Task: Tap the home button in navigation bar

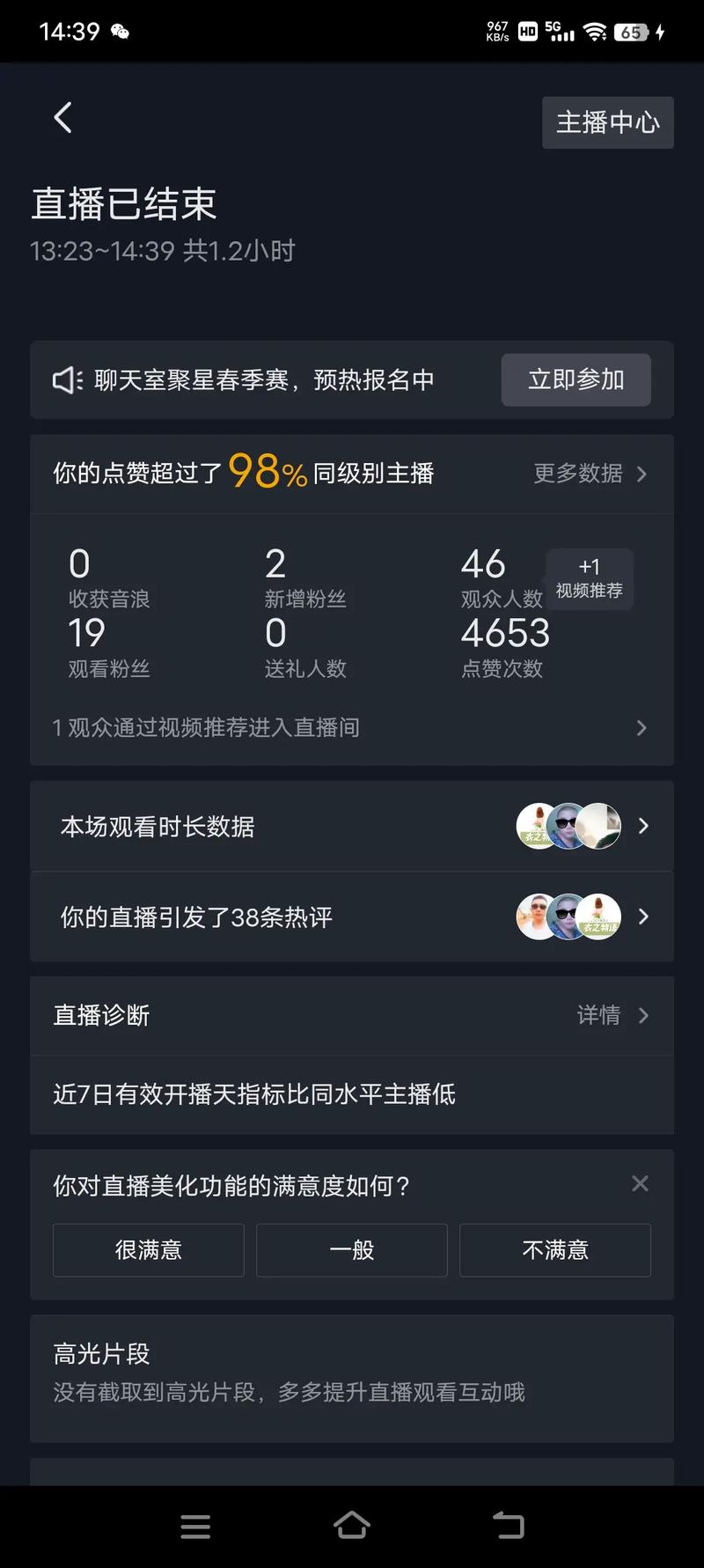Action: point(352,1526)
